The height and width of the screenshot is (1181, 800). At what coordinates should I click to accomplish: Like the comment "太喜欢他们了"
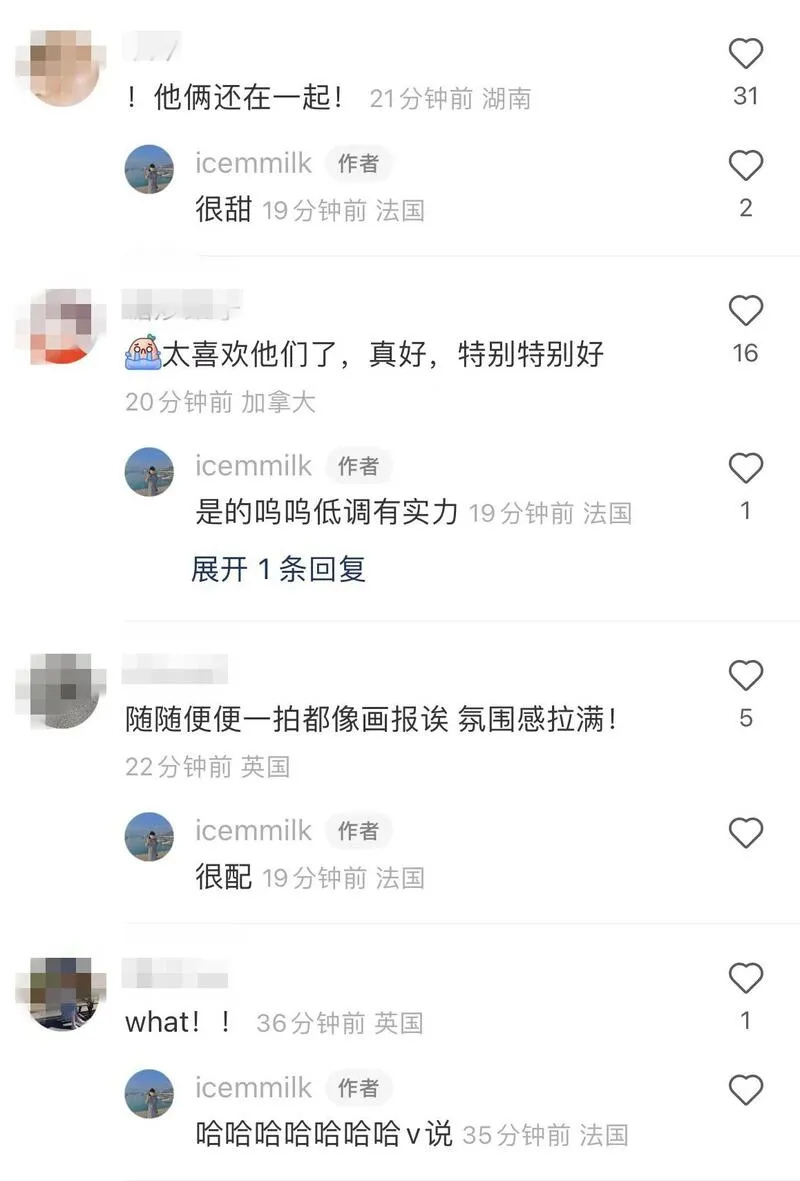(745, 311)
